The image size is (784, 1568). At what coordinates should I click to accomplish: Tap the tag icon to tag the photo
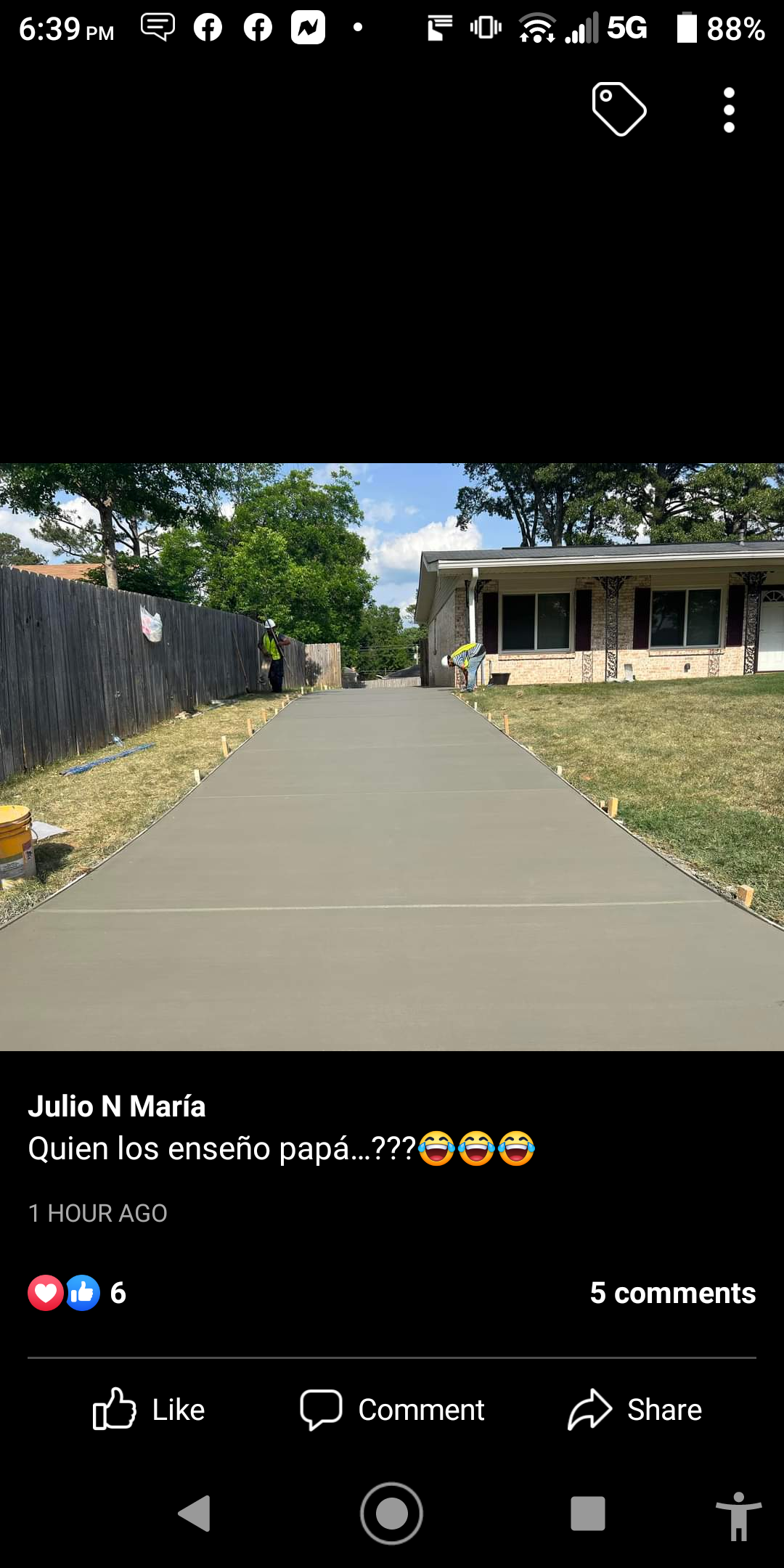[618, 110]
